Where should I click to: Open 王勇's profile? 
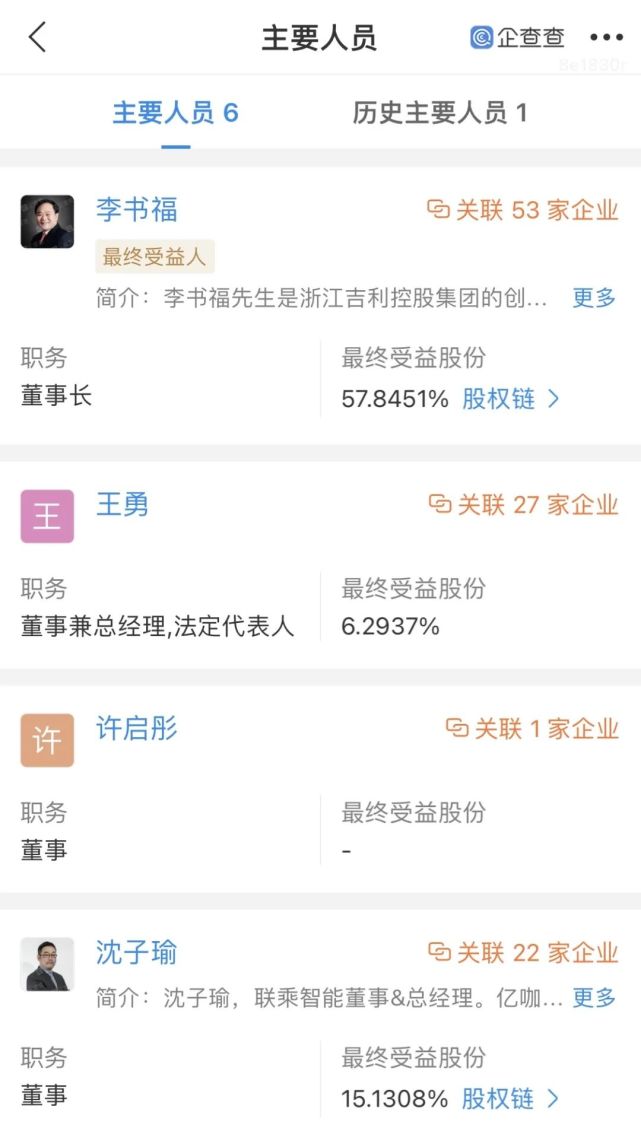pos(122,505)
